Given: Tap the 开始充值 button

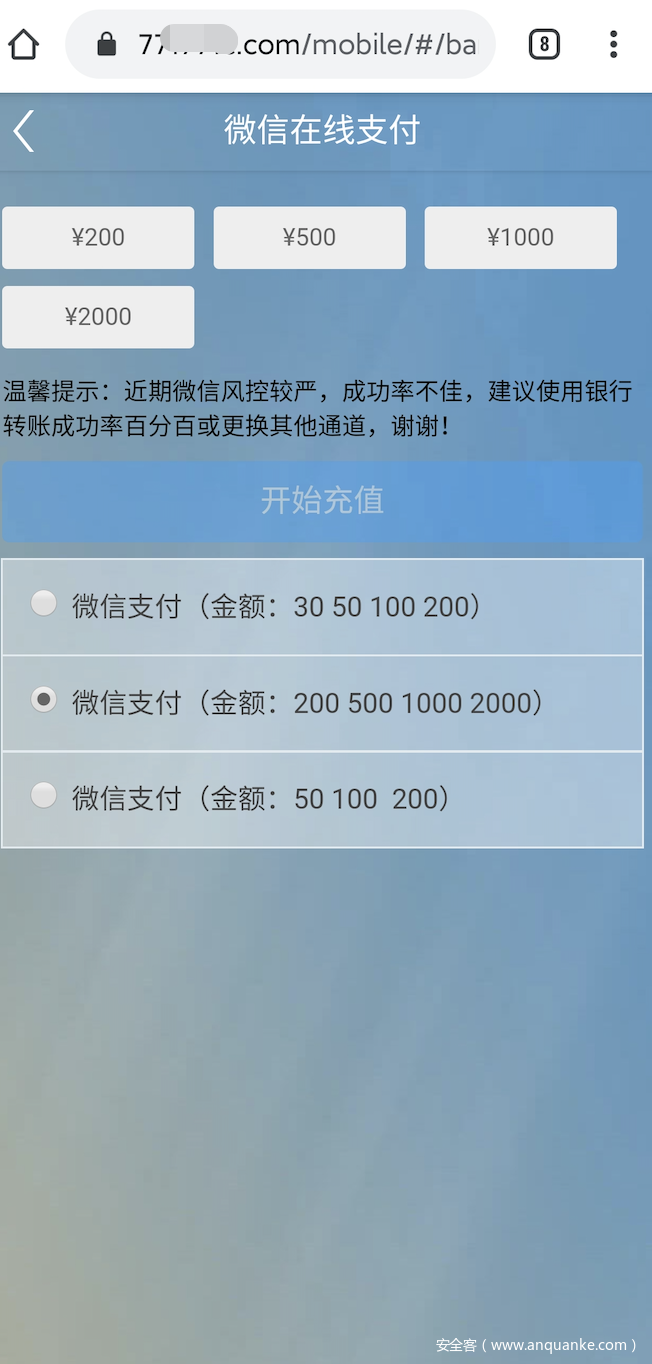Looking at the screenshot, I should coord(322,501).
